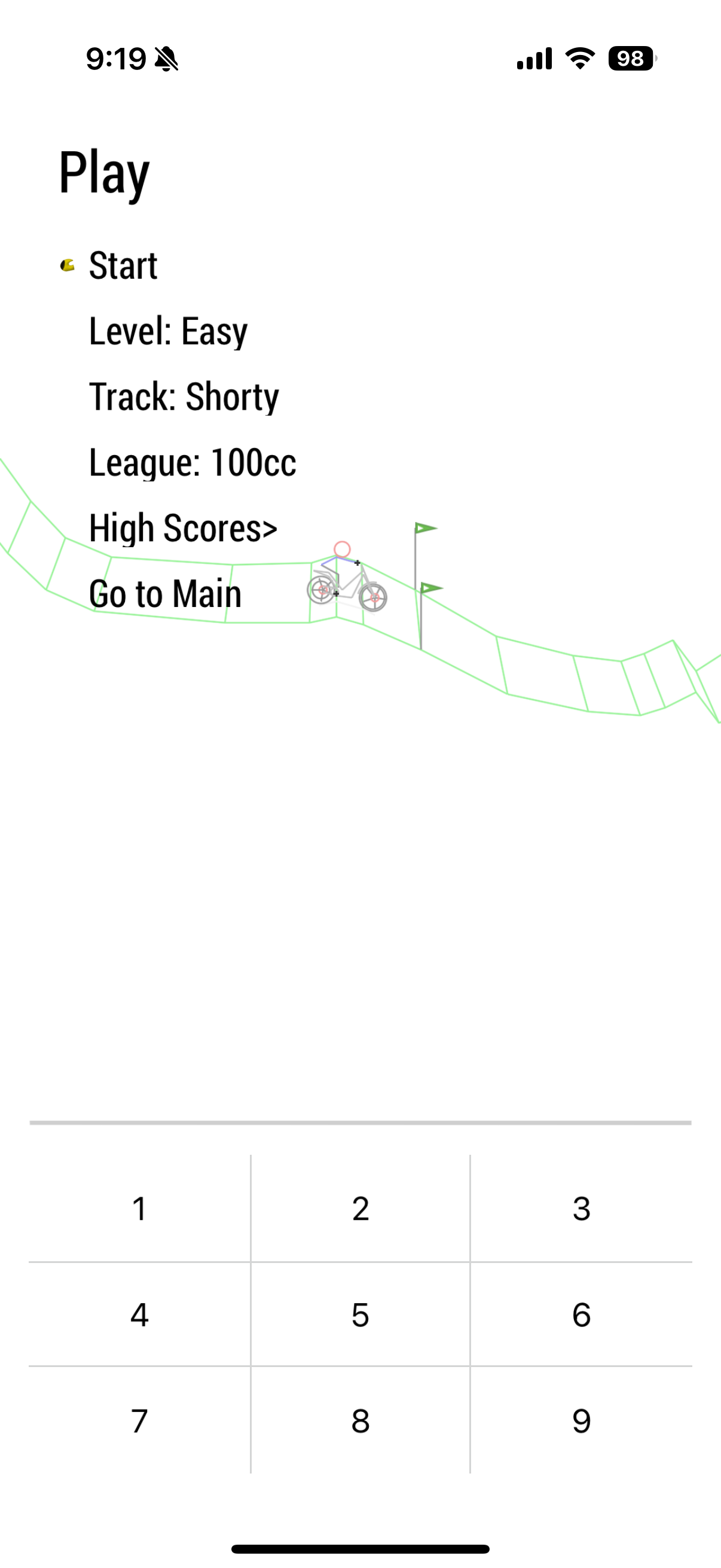Tap keypad key 2
This screenshot has height=1568, width=721.
coord(360,1209)
